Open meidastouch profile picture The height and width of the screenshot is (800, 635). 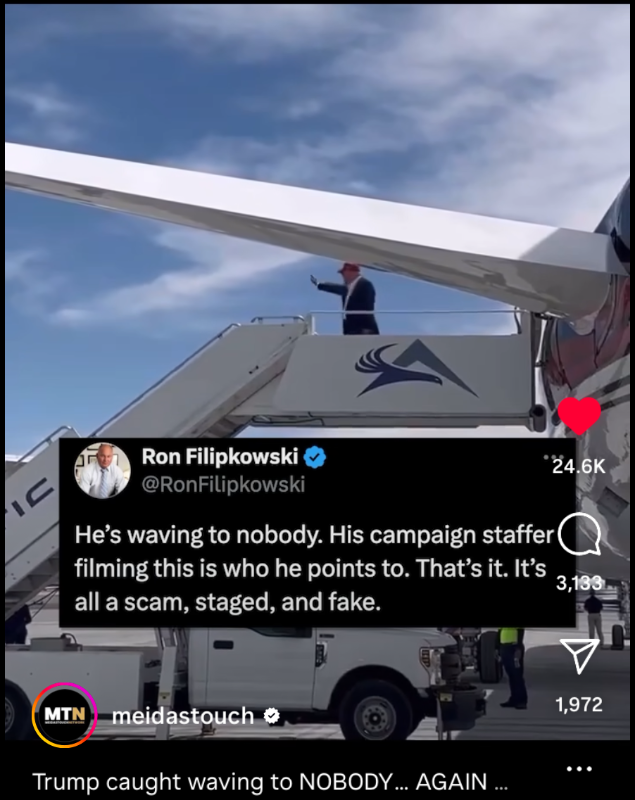coord(65,716)
